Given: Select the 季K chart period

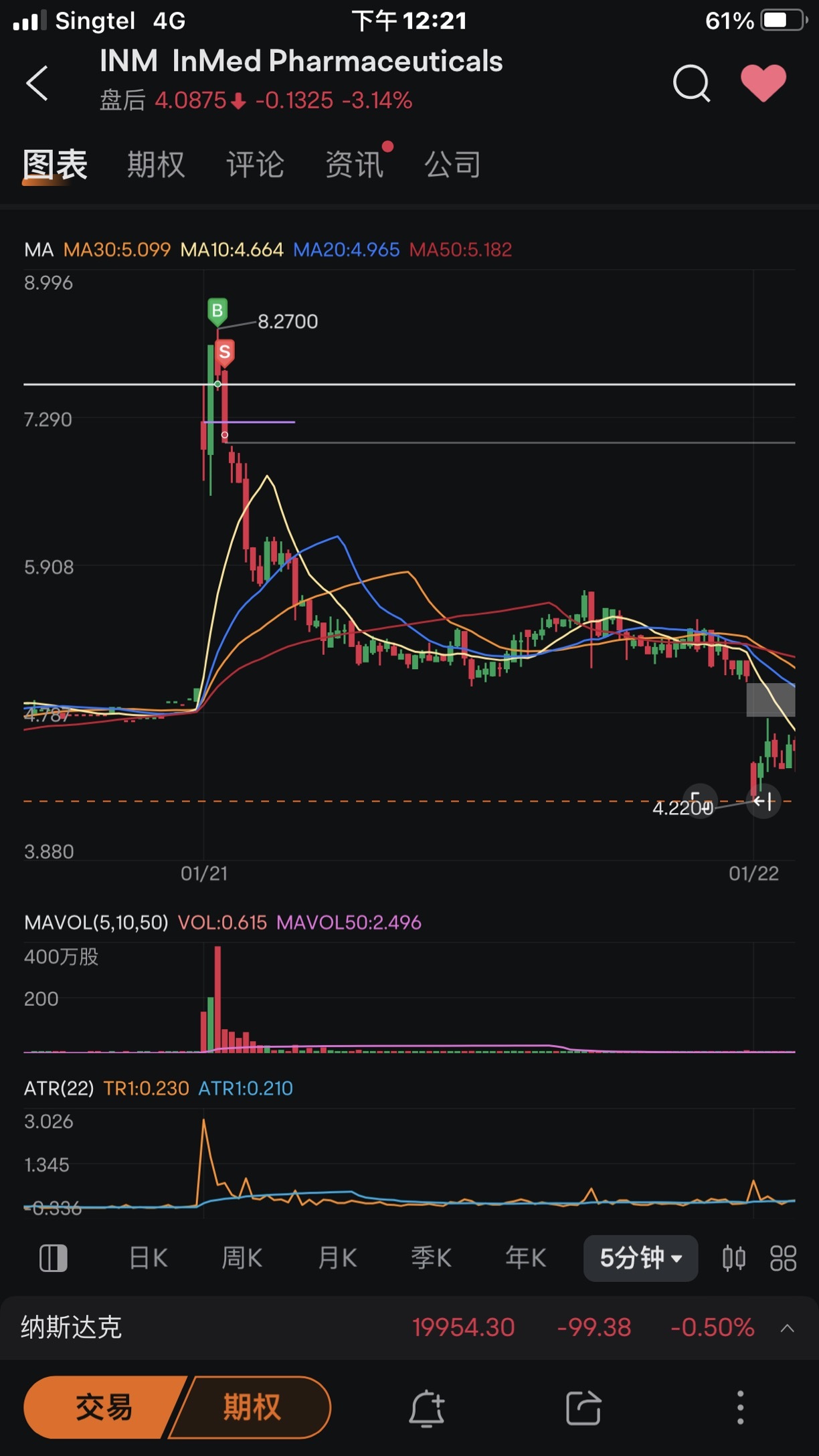Looking at the screenshot, I should (x=431, y=1258).
